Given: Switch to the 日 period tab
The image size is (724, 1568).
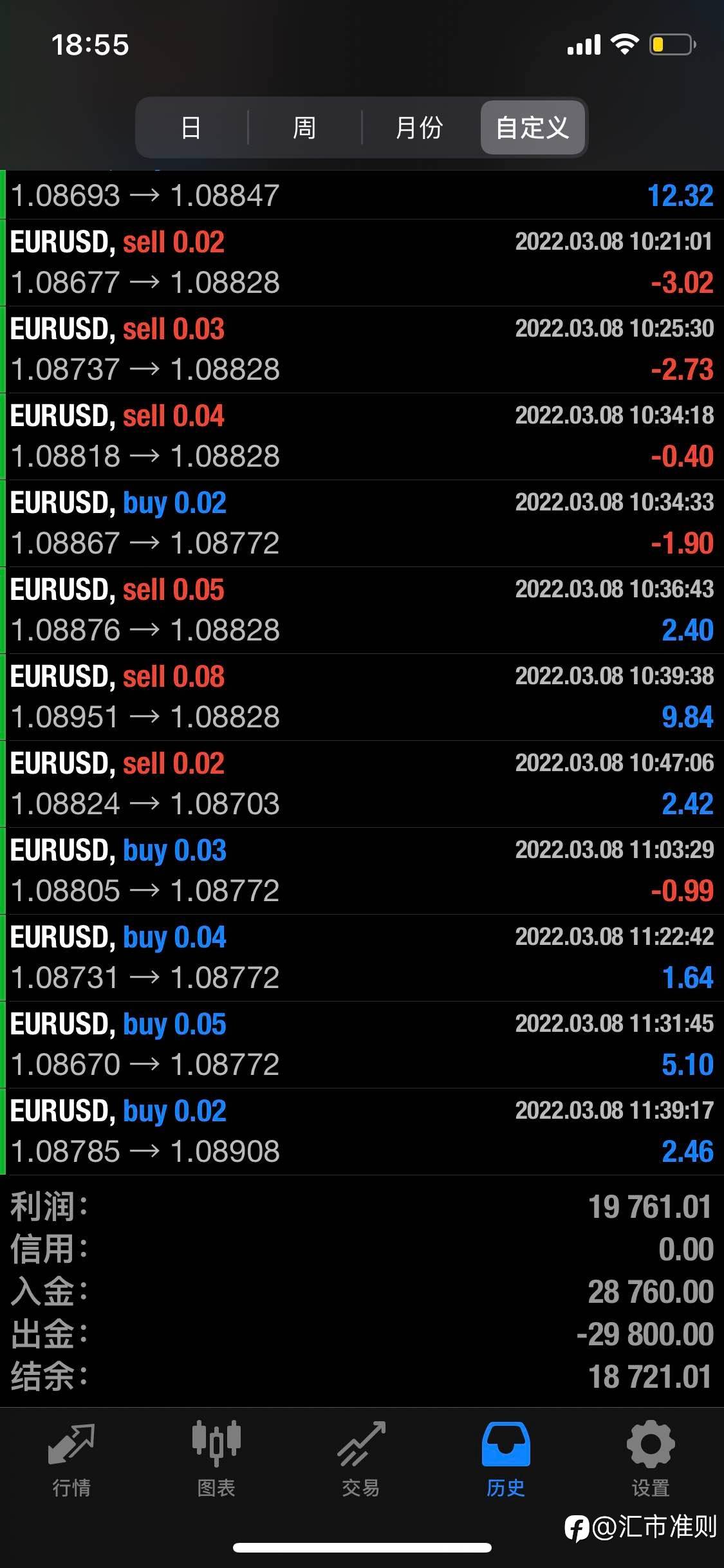Looking at the screenshot, I should tap(192, 127).
